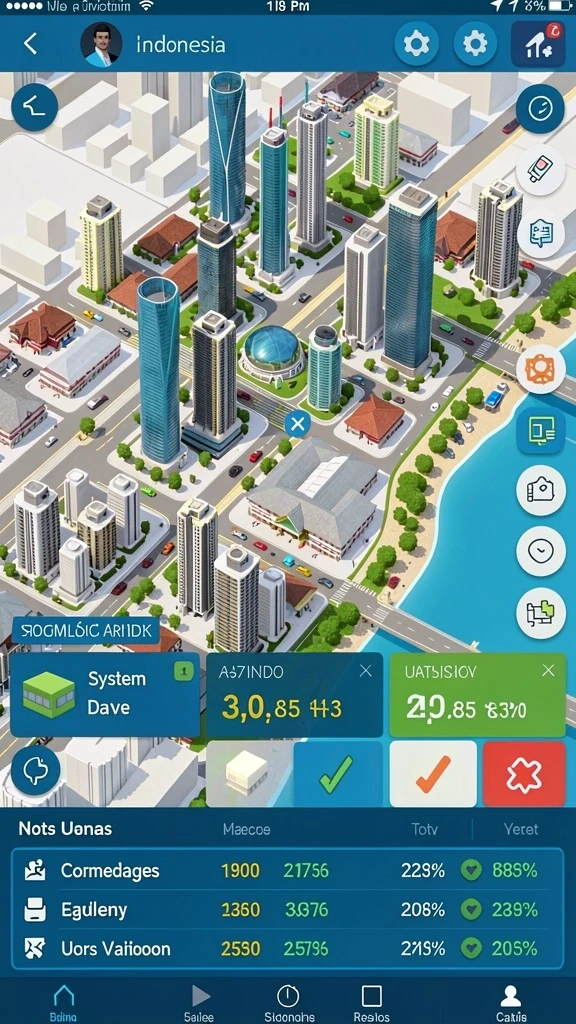Open the Cormedages row
This screenshot has width=576, height=1024.
tap(287, 870)
